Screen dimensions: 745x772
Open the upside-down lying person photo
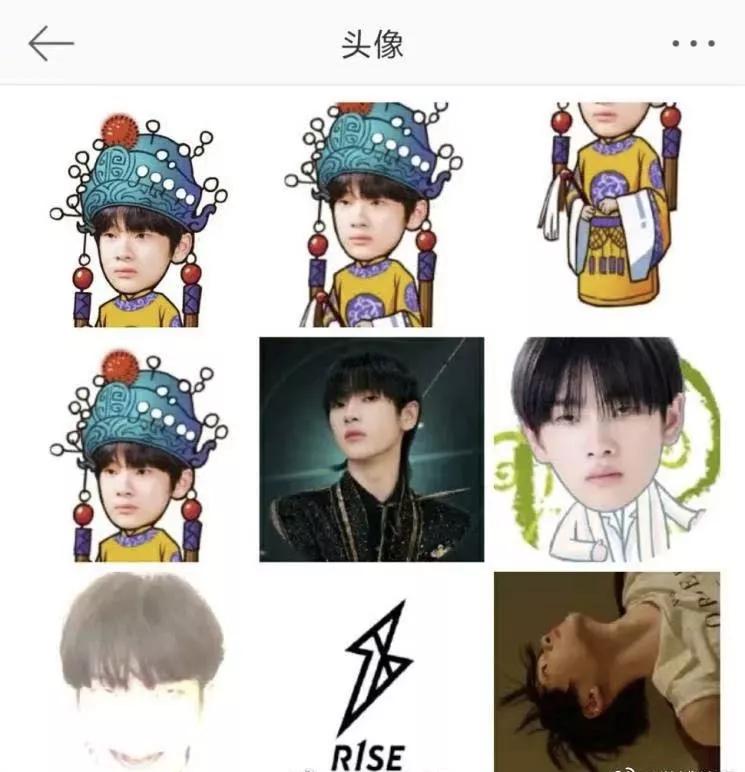(x=607, y=672)
